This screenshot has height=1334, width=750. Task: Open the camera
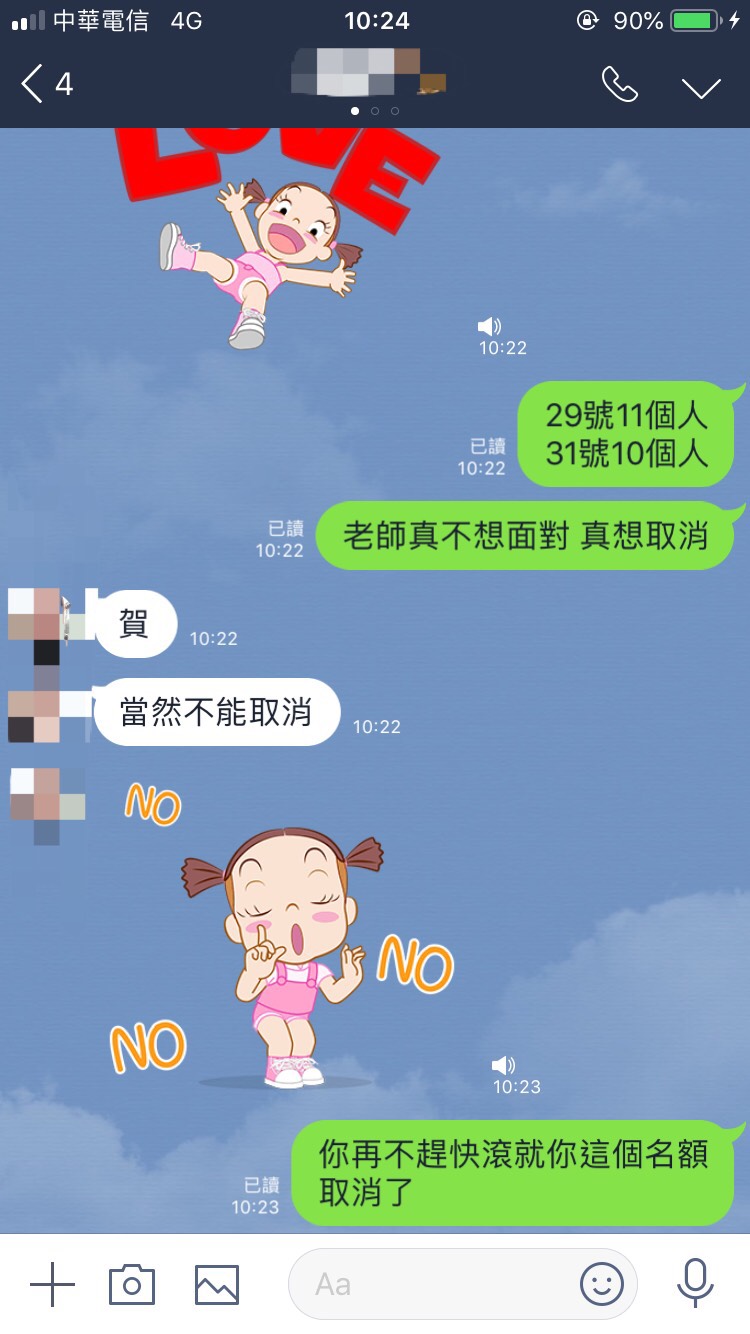pos(132,1283)
